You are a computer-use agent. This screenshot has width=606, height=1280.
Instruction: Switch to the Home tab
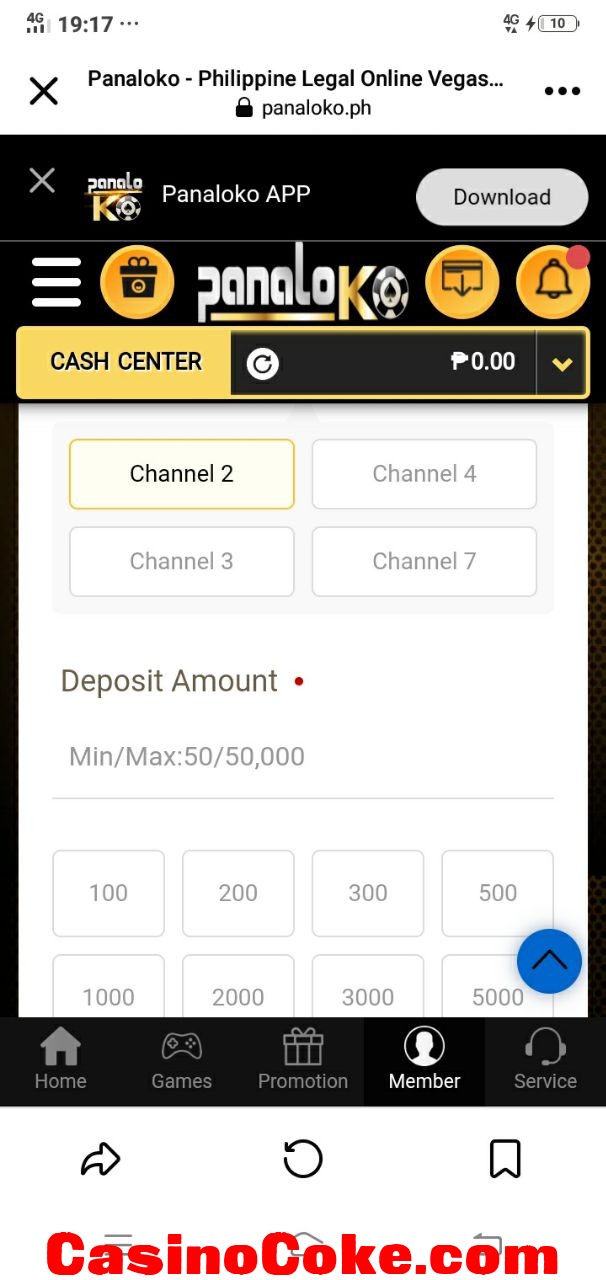click(x=60, y=1061)
